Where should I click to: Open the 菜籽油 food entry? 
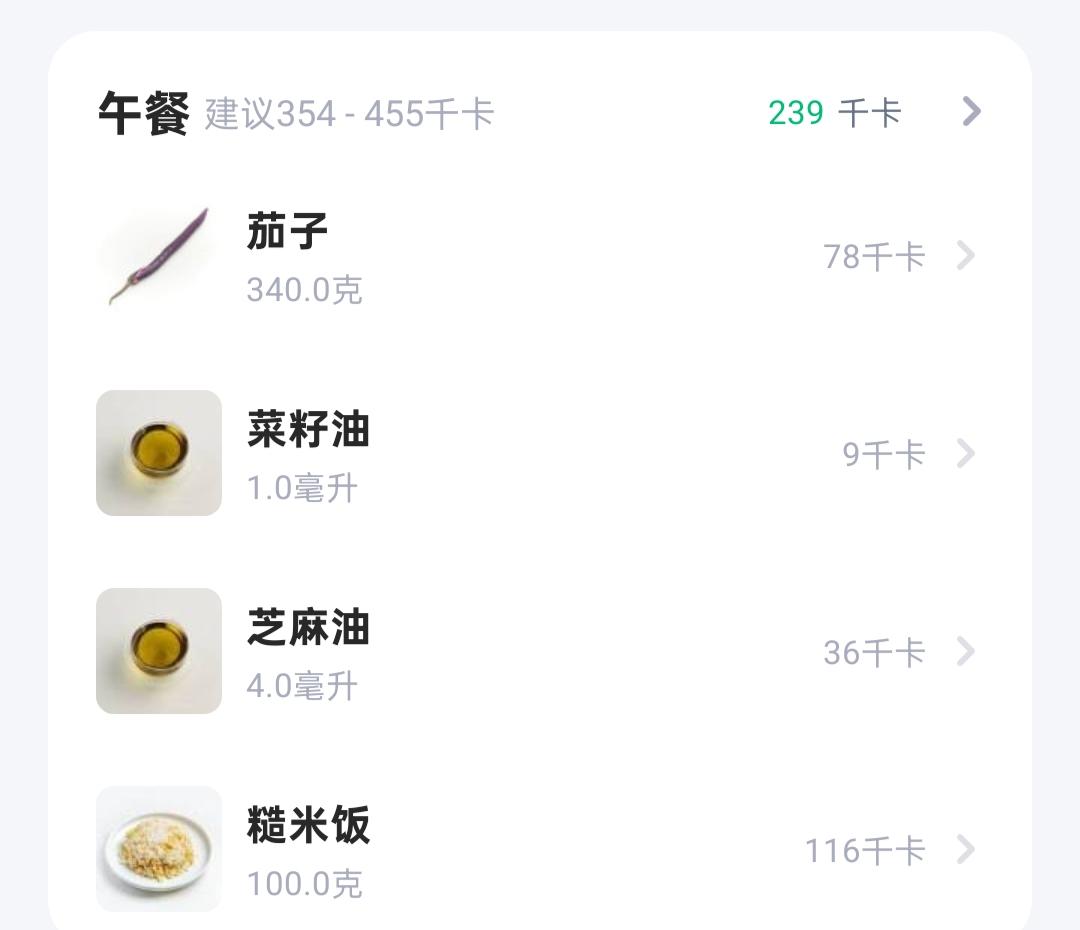(x=540, y=454)
